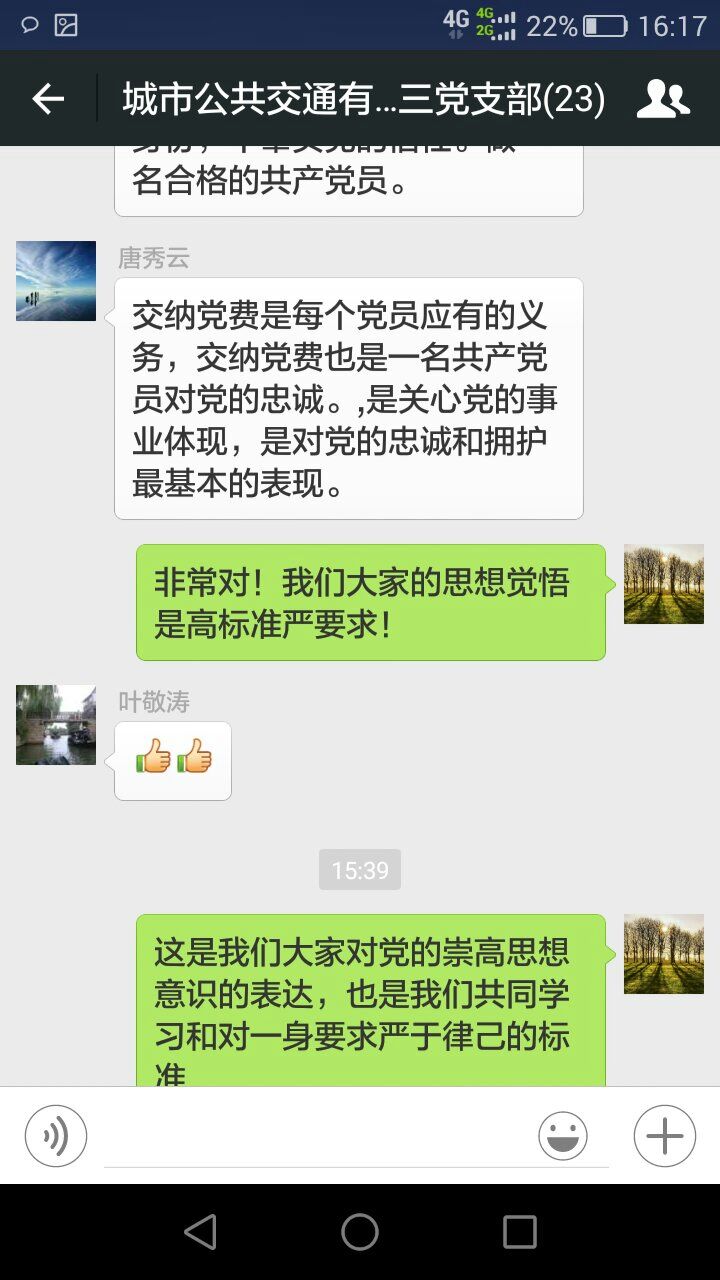
Task: Open the plus attachments menu
Action: click(664, 1136)
